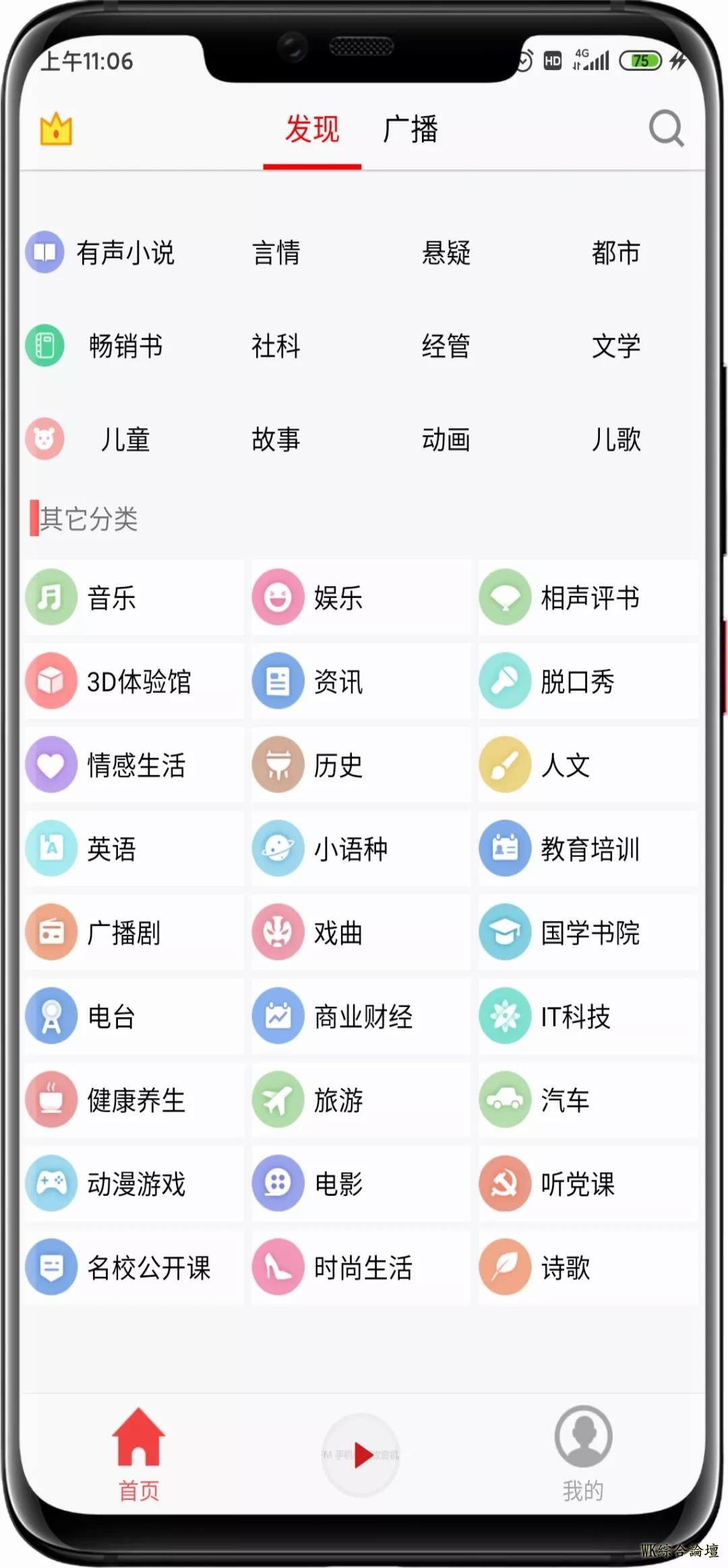This screenshot has height=1568, width=728.
Task: Select the 发现 tab
Action: point(311,129)
